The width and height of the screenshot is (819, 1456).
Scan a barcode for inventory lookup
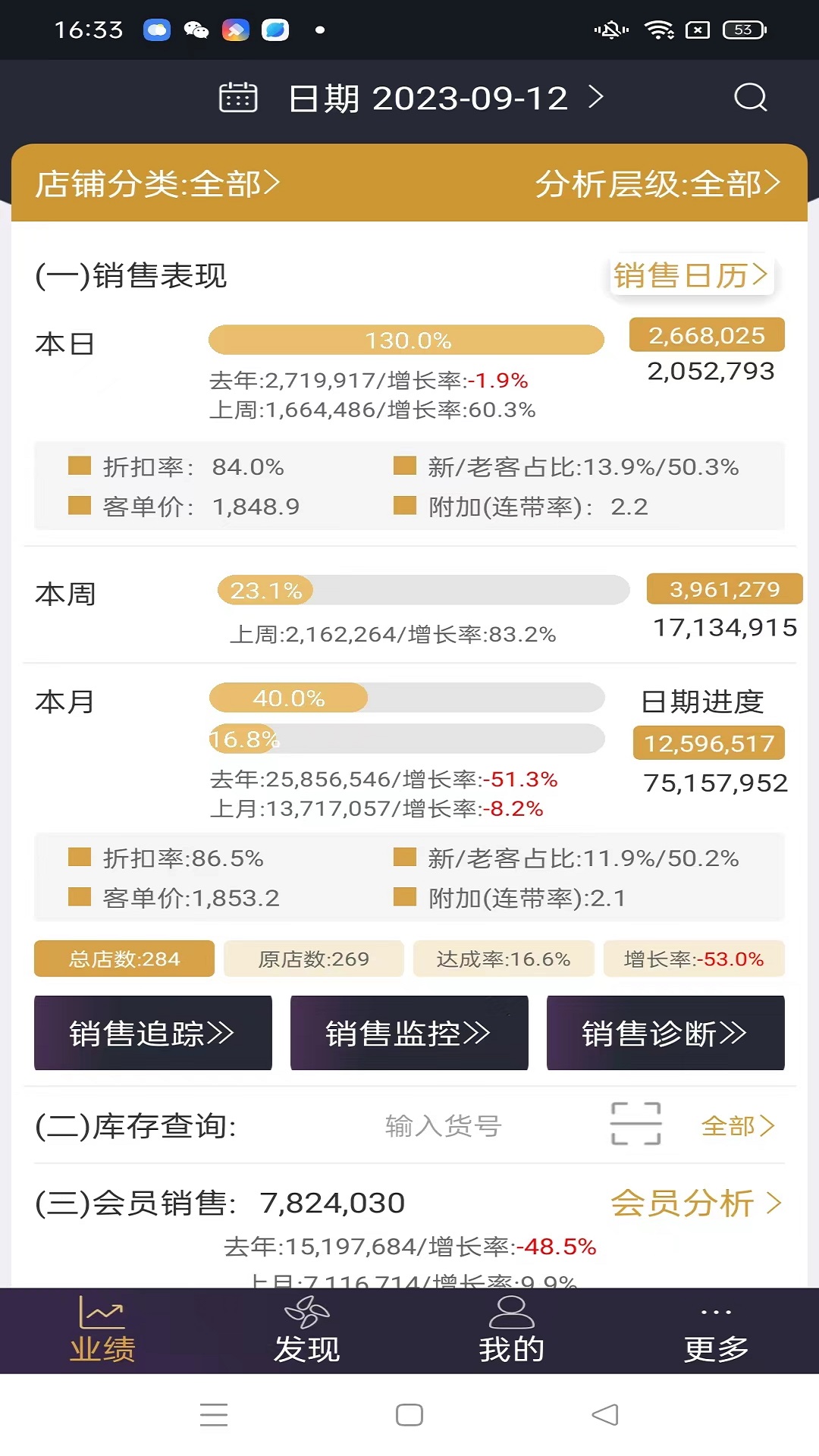[636, 1124]
